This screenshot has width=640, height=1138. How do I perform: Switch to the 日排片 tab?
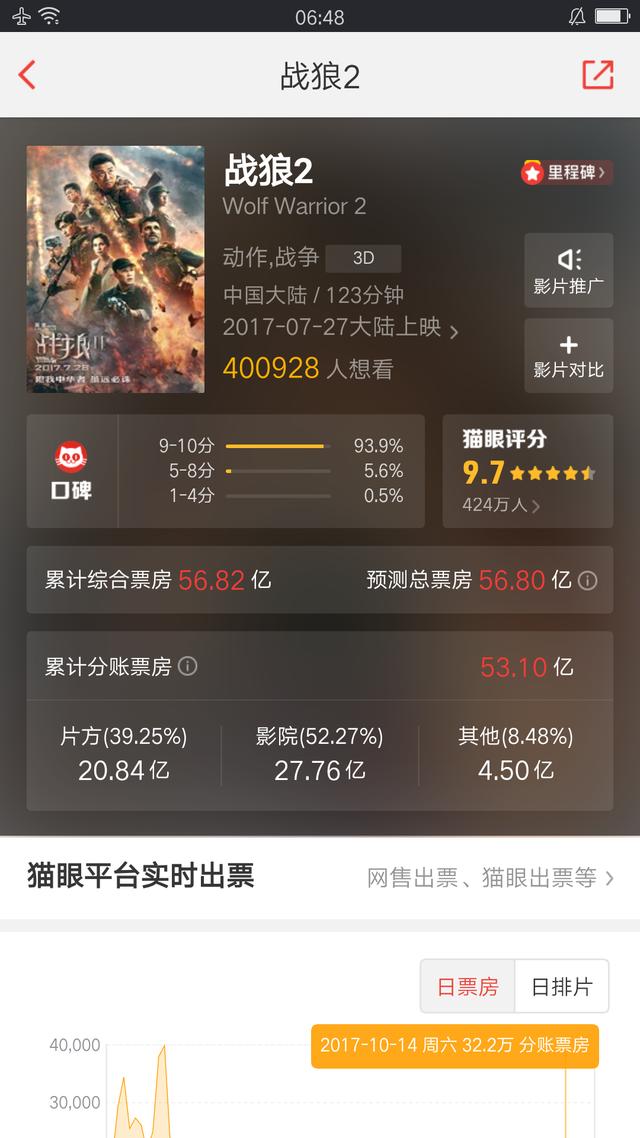(561, 987)
